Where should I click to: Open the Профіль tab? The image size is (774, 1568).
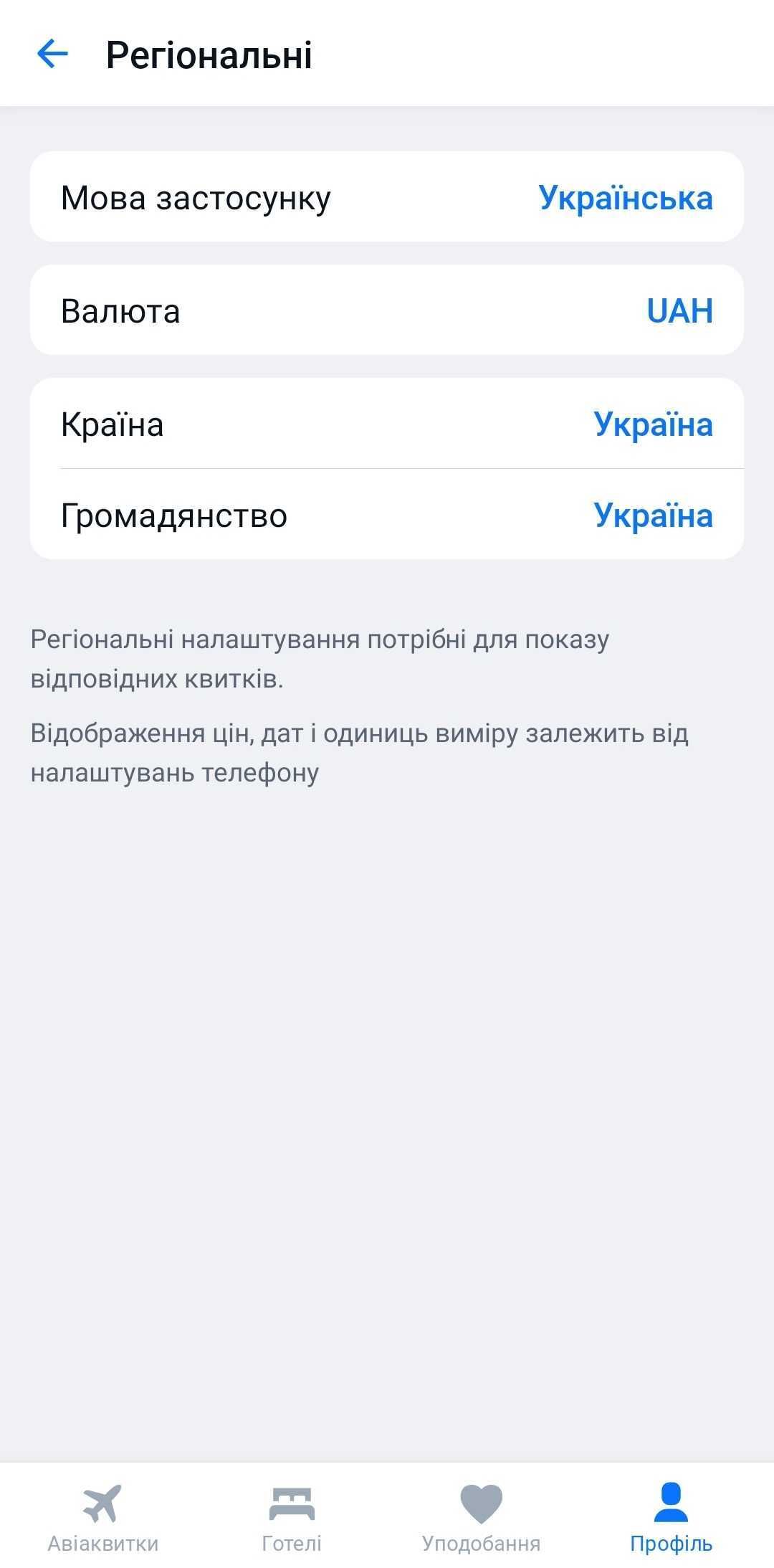(671, 1516)
